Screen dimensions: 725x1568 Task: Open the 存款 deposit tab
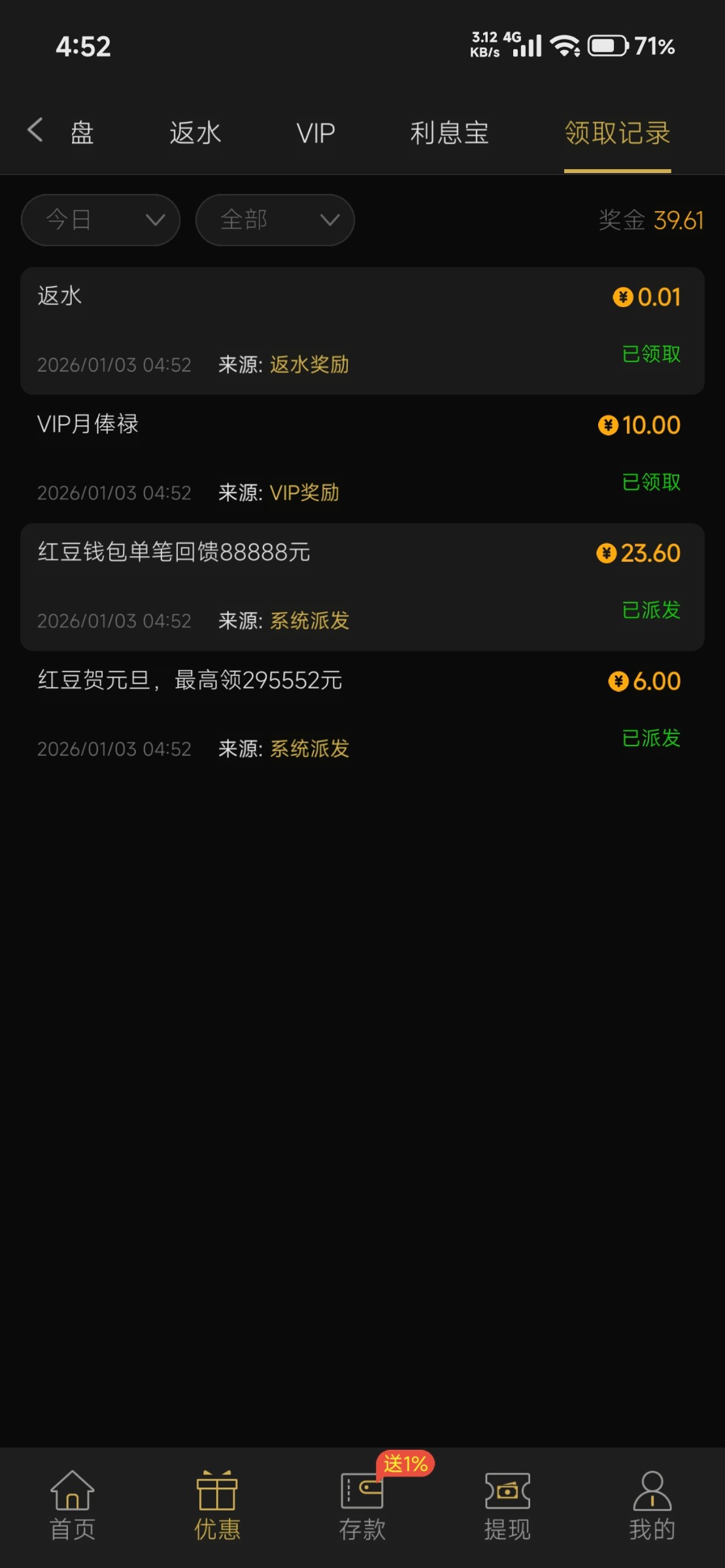click(x=362, y=1506)
